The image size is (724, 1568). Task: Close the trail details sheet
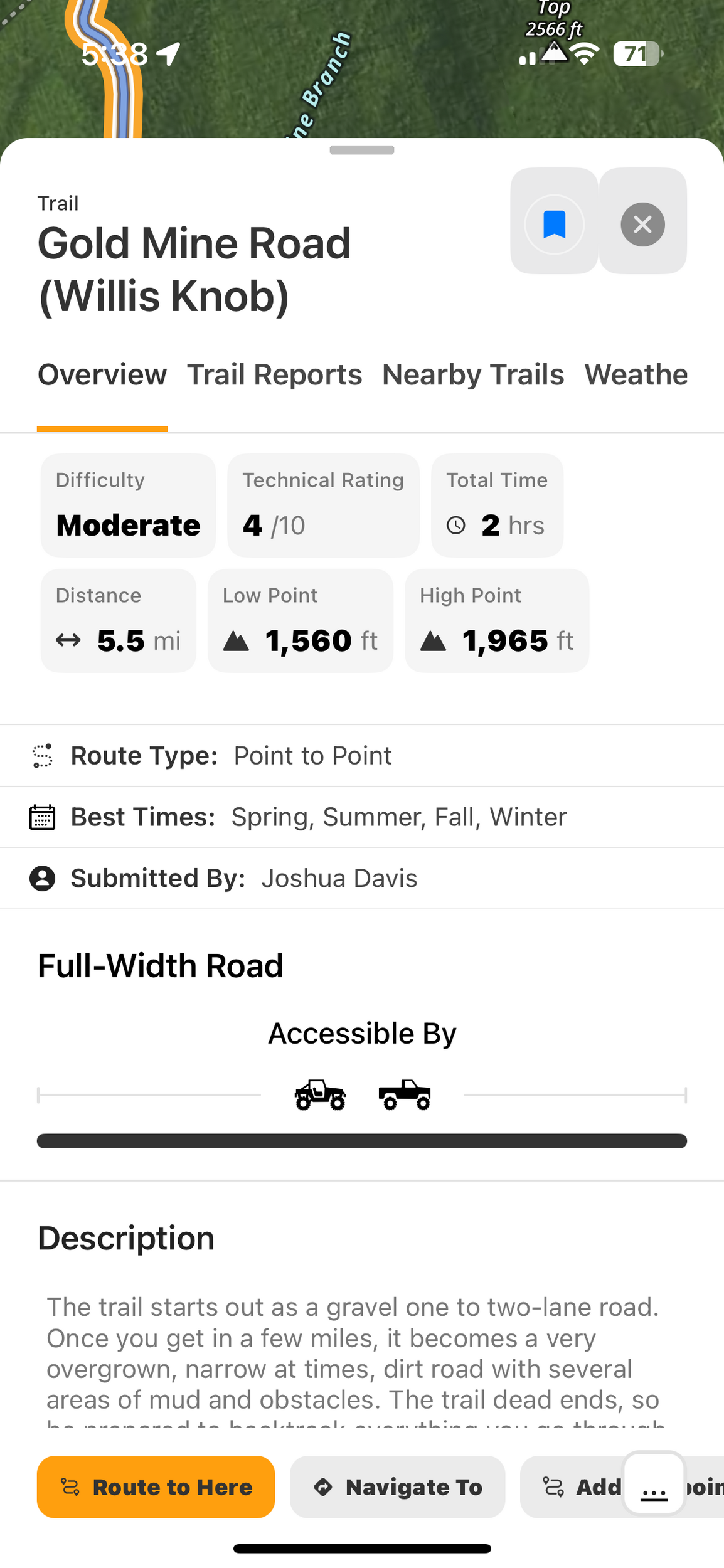coord(642,224)
